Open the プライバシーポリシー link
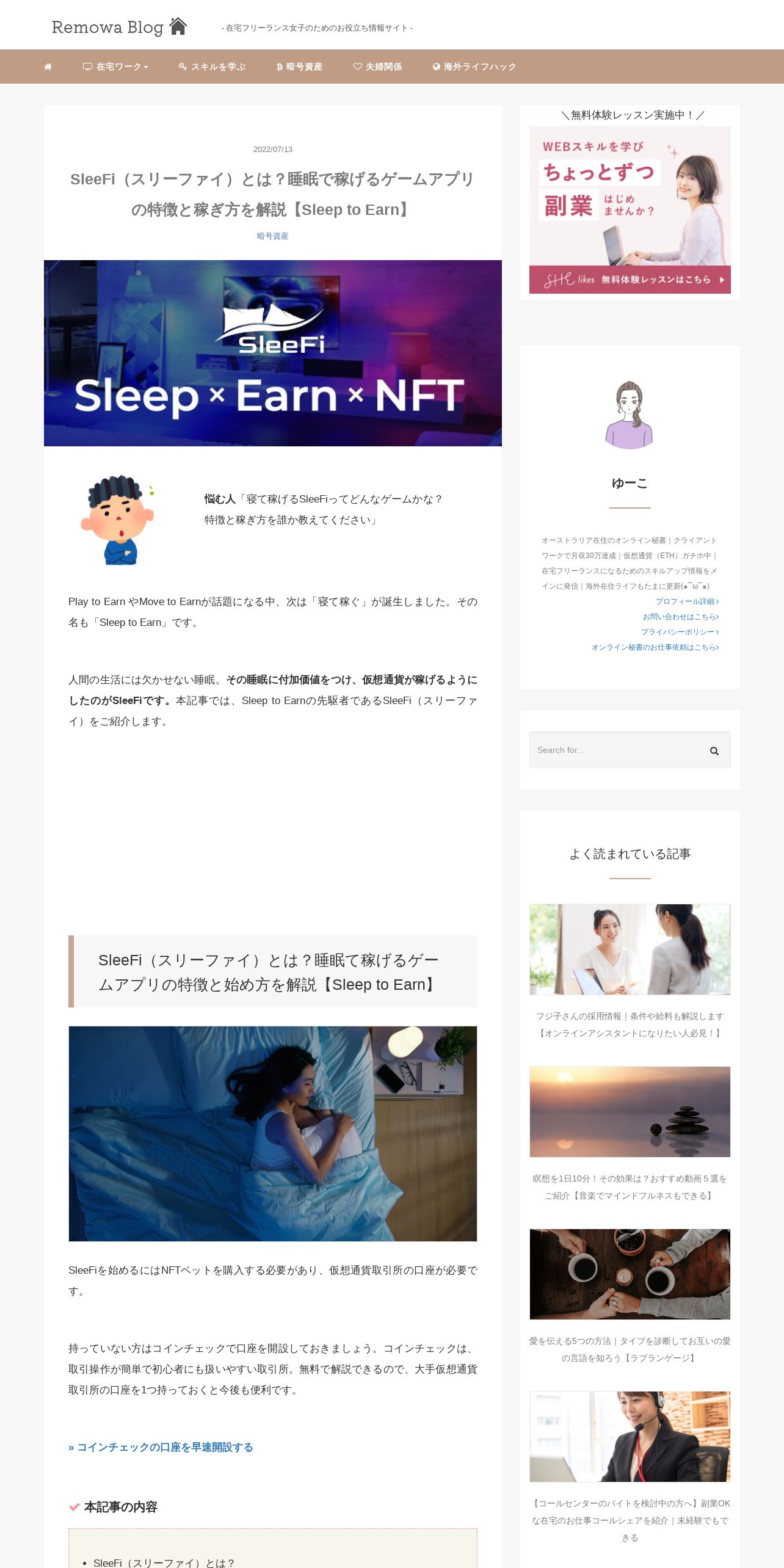This screenshot has width=784, height=1568. coord(680,632)
